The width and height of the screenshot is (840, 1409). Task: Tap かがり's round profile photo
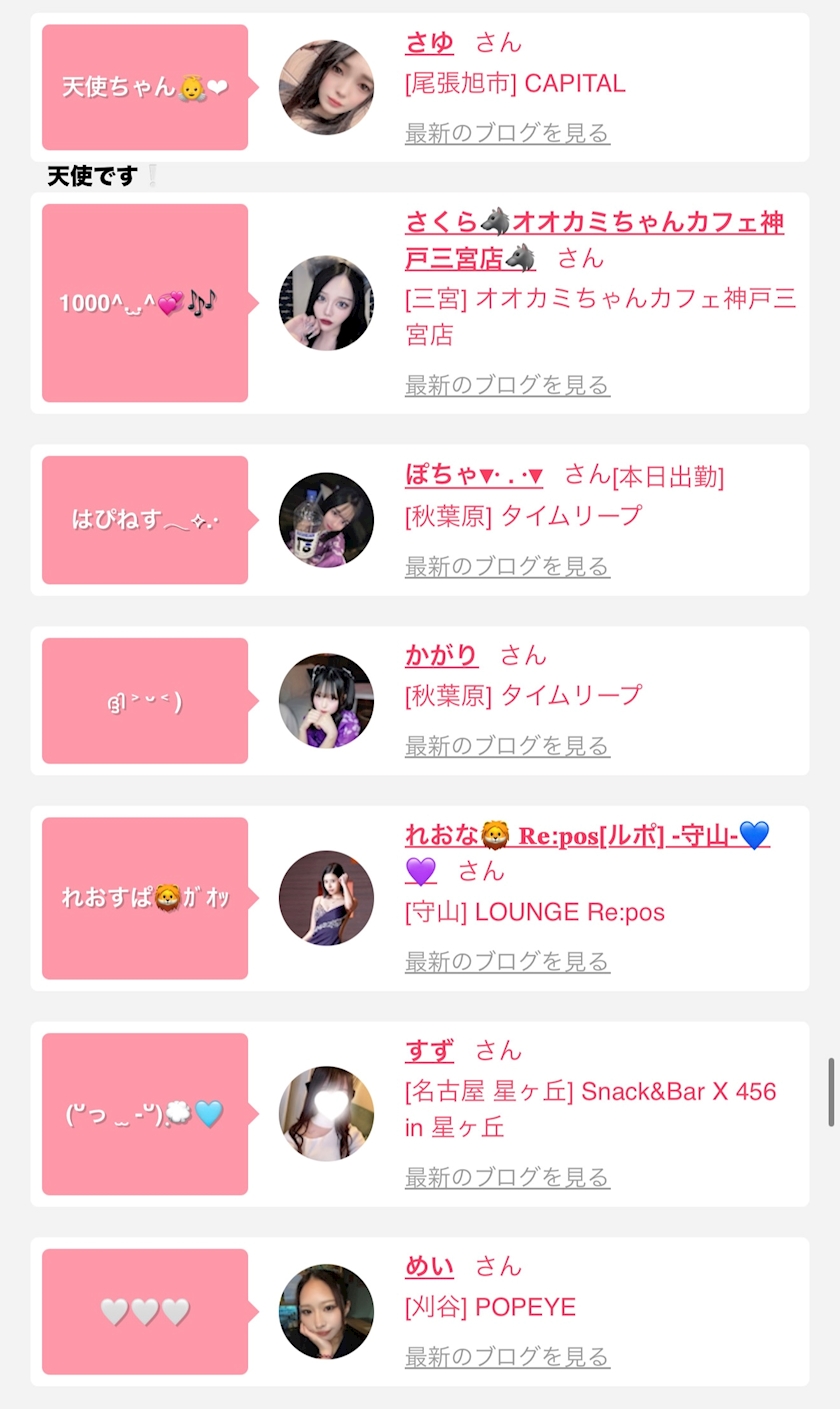click(x=326, y=701)
